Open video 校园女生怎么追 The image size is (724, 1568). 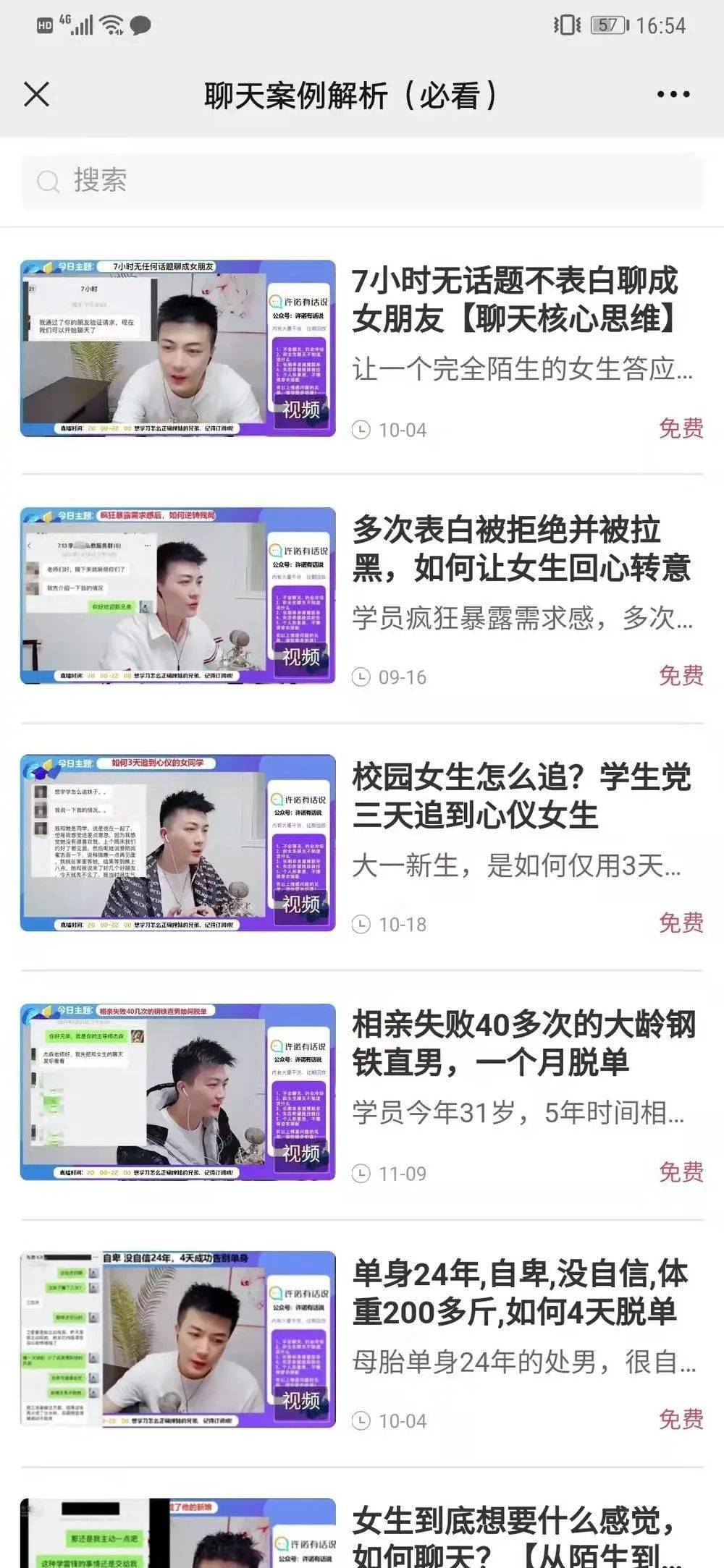click(520, 796)
